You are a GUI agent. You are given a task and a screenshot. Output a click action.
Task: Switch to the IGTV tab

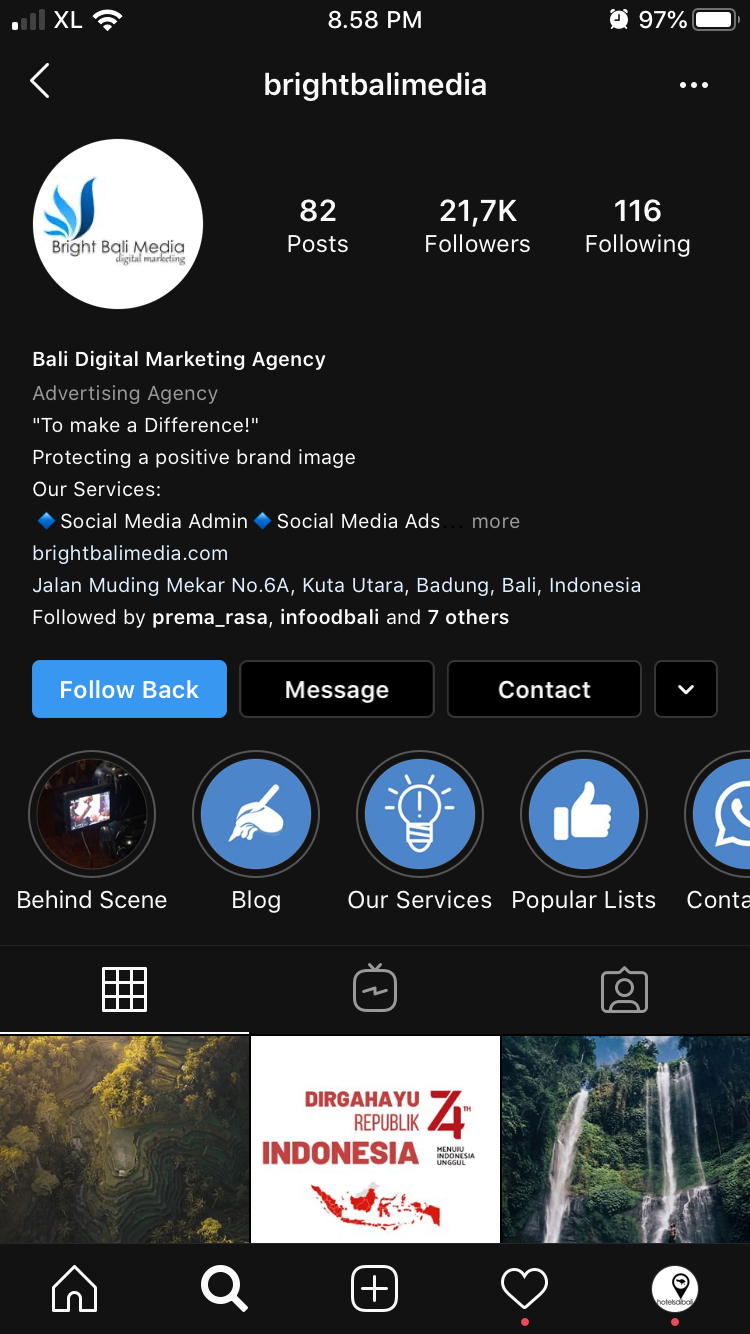pos(375,990)
